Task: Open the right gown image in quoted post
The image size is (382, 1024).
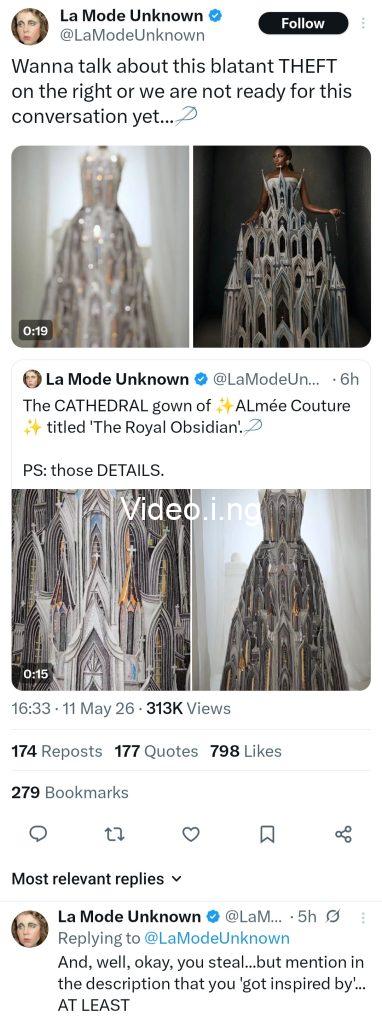Action: coord(281,590)
